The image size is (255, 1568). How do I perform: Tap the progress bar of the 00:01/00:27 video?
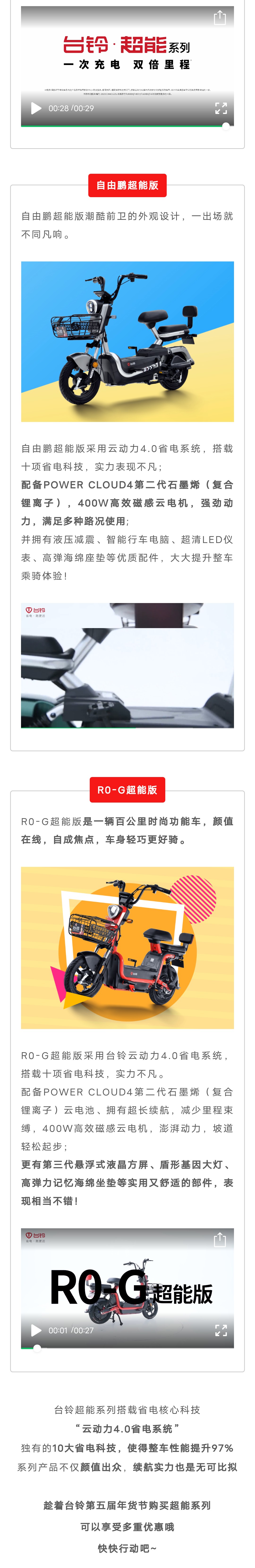[x=122, y=1348]
